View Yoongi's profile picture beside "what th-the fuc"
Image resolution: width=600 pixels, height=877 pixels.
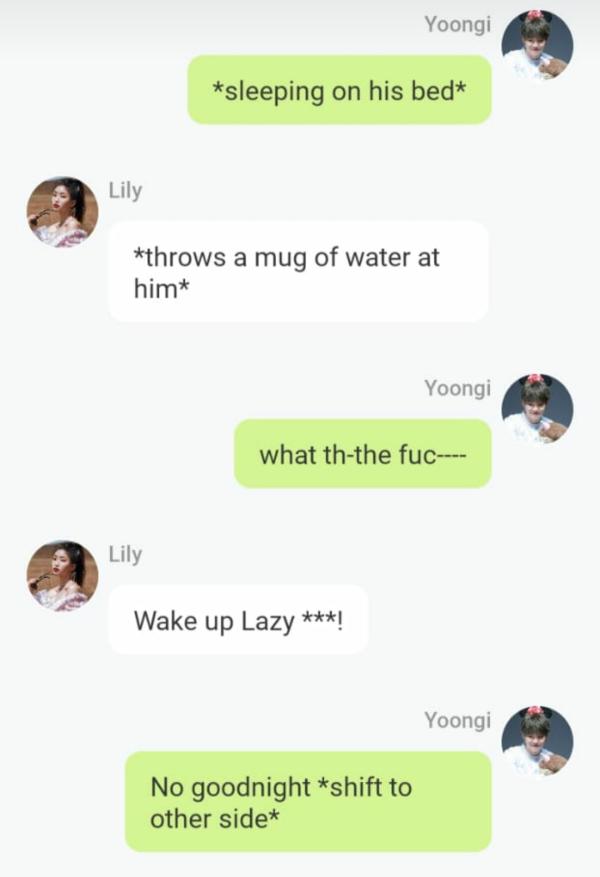(x=537, y=410)
